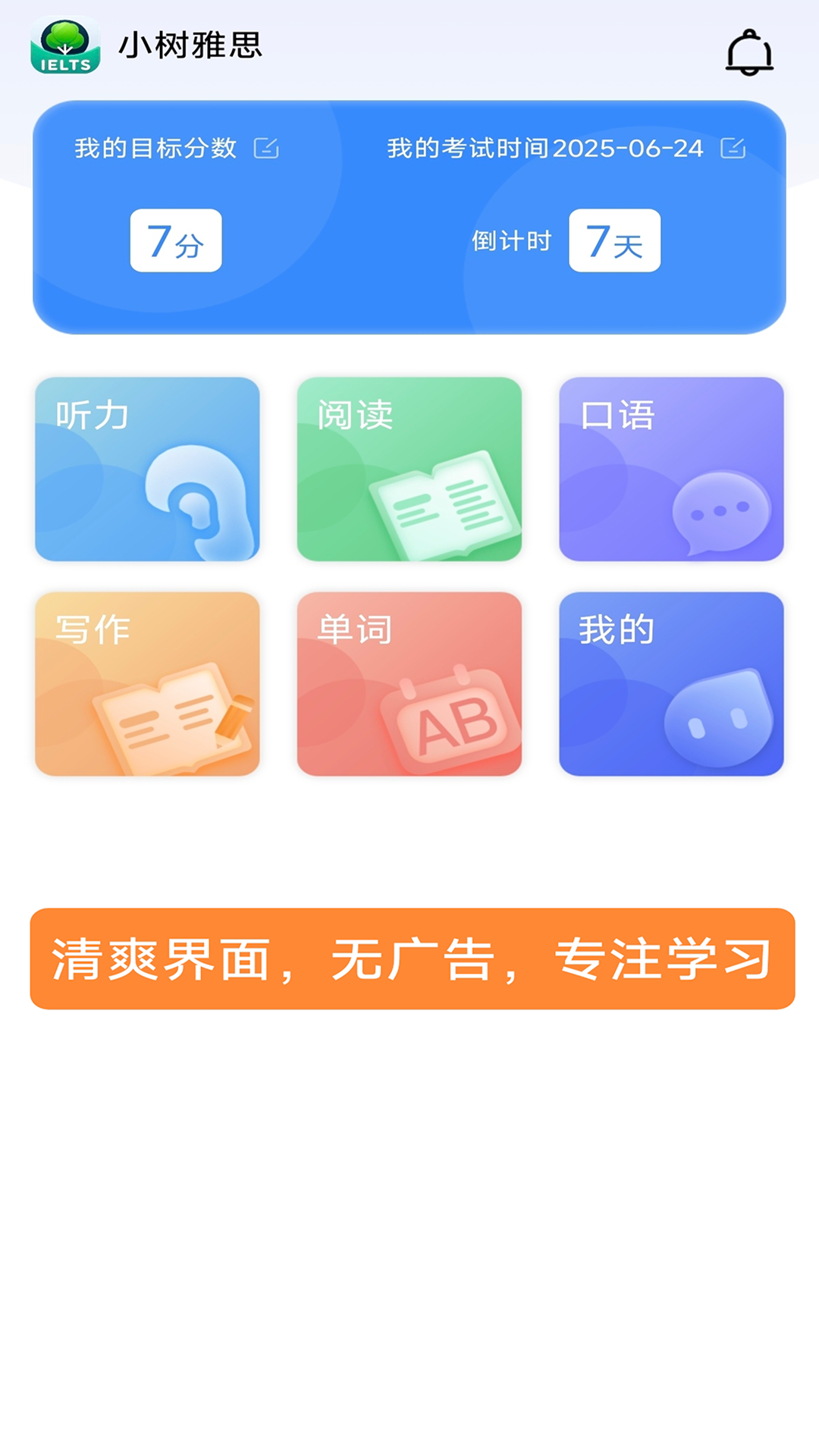The image size is (819, 1456).
Task: Open the 我的 personal profile section
Action: 670,685
